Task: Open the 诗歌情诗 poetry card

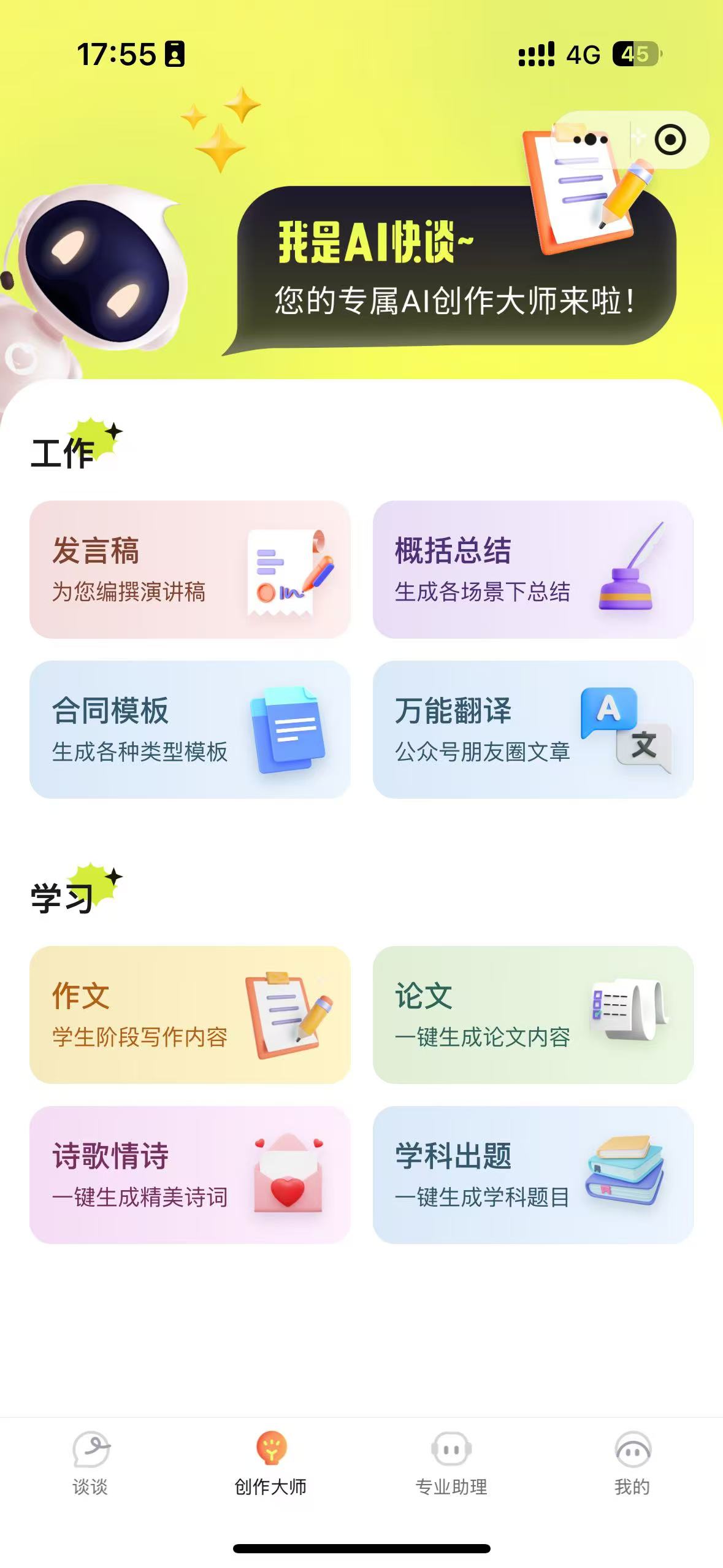Action: click(x=189, y=1175)
